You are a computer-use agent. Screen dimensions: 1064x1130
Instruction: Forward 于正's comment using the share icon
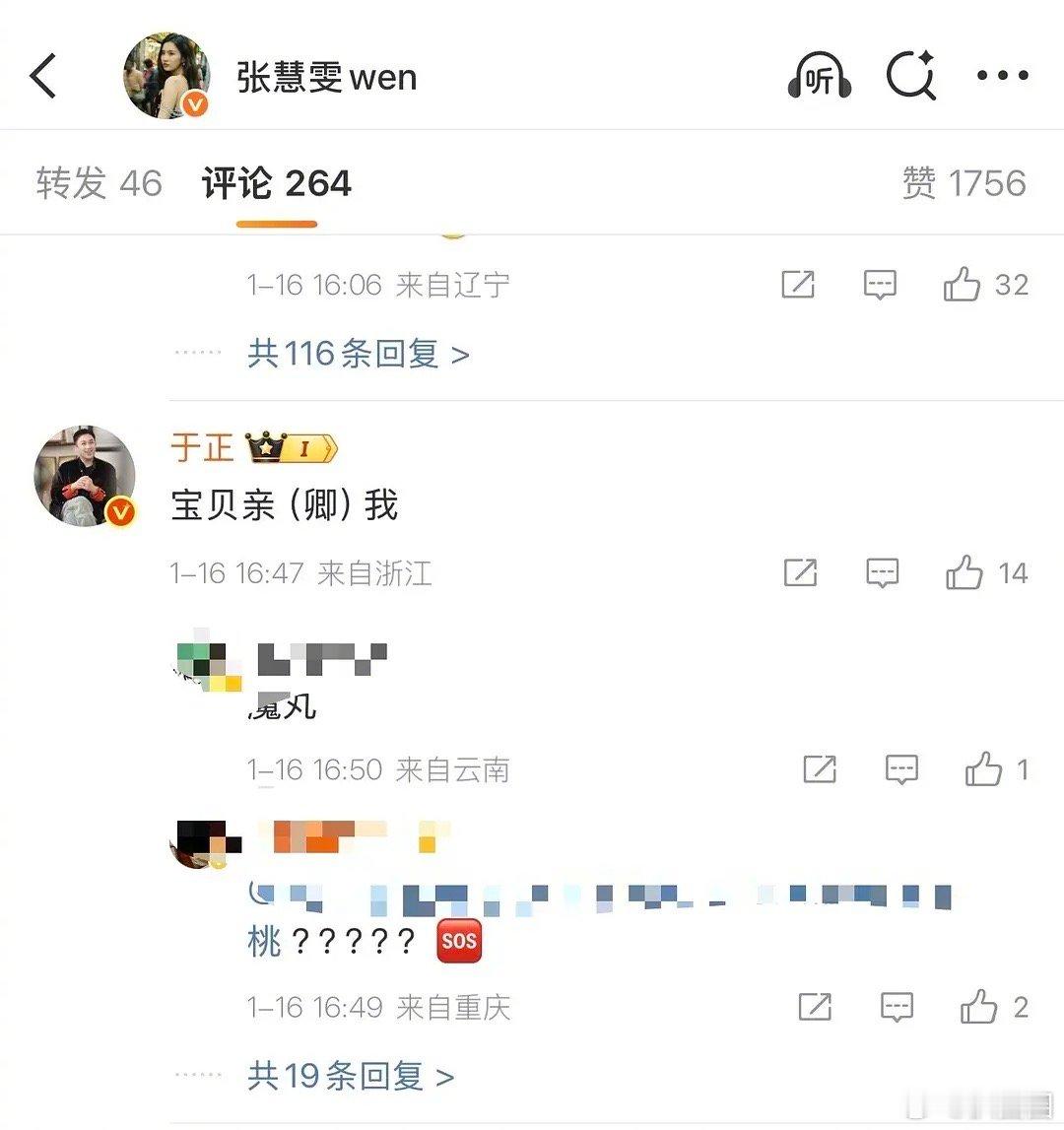(x=800, y=572)
